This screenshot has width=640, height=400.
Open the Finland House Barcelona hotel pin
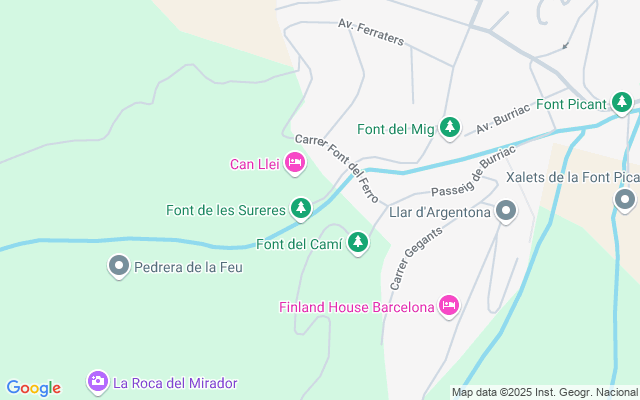click(x=448, y=306)
